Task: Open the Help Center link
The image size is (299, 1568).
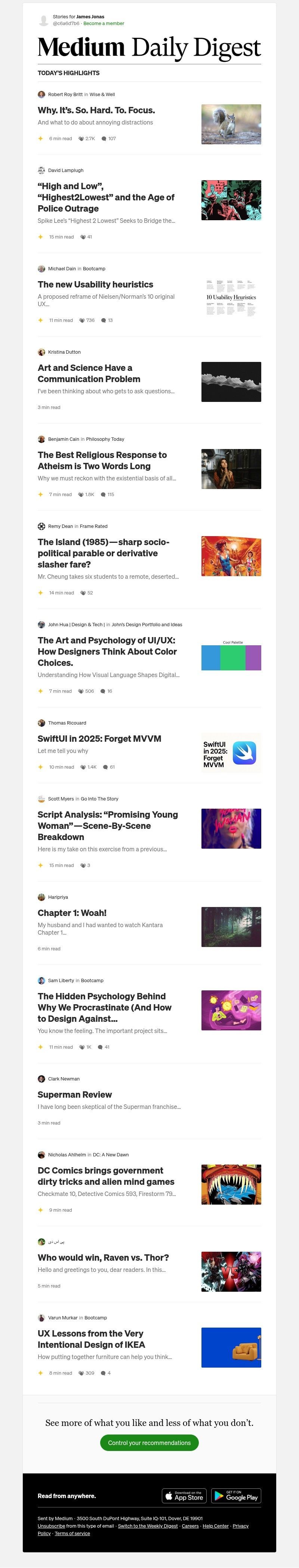Action: coord(216,1526)
